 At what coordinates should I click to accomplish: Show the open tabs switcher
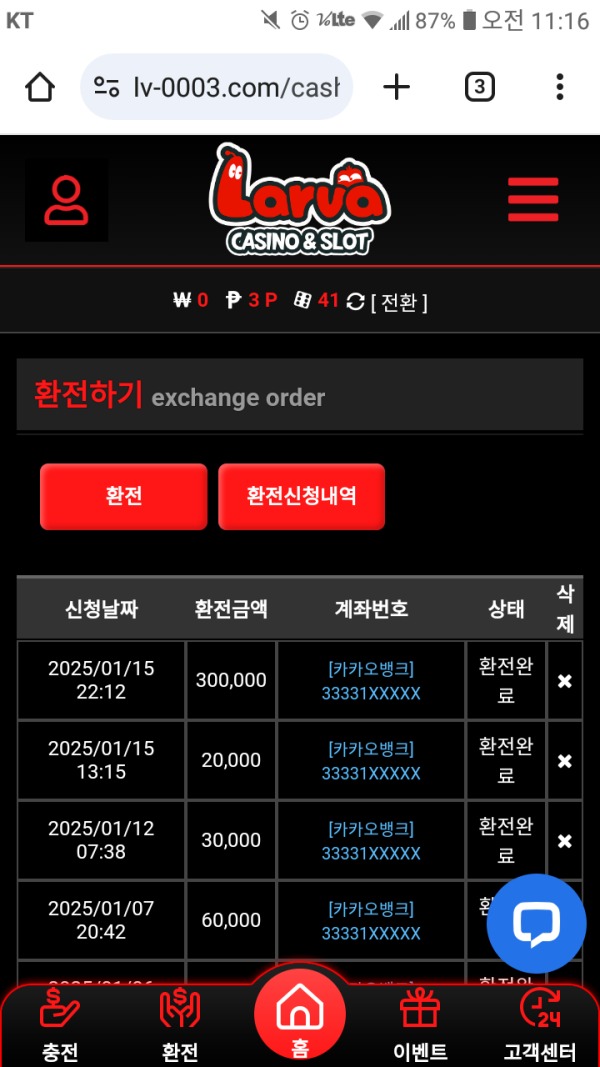tap(479, 88)
